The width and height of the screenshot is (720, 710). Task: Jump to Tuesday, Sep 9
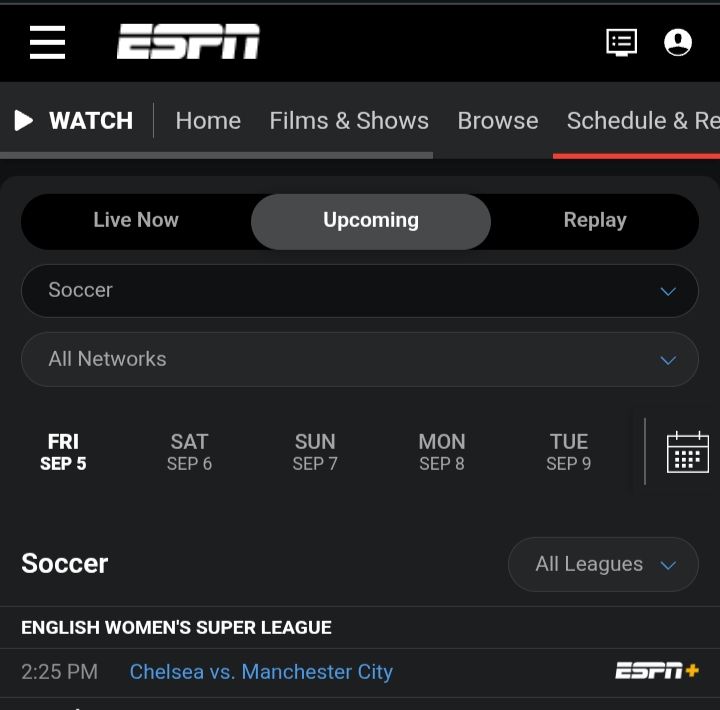click(569, 452)
